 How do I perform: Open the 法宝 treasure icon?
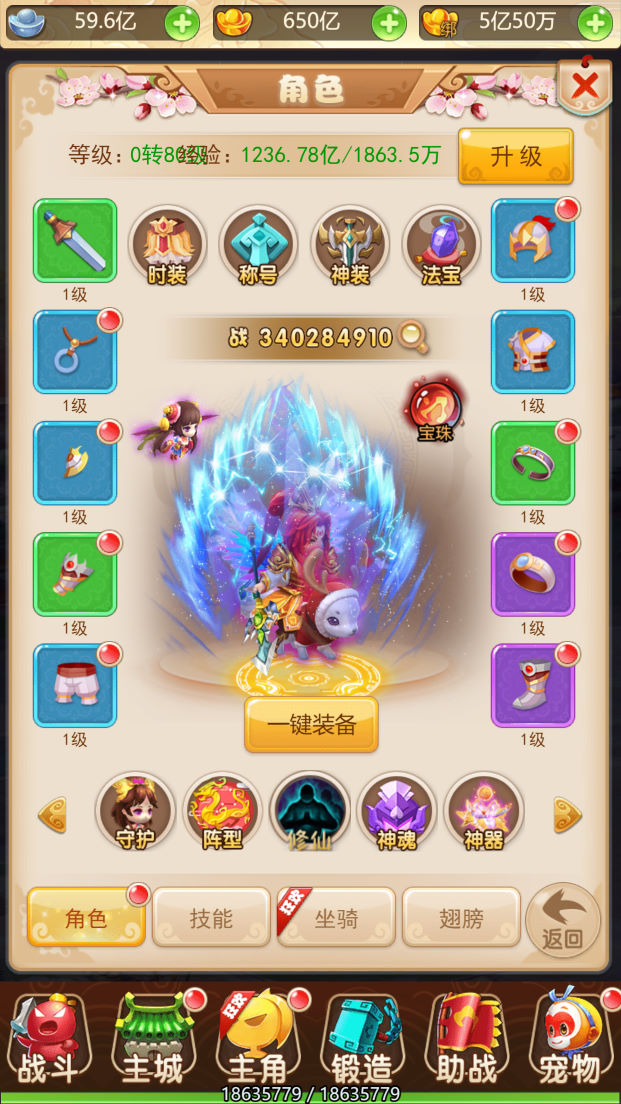point(441,246)
